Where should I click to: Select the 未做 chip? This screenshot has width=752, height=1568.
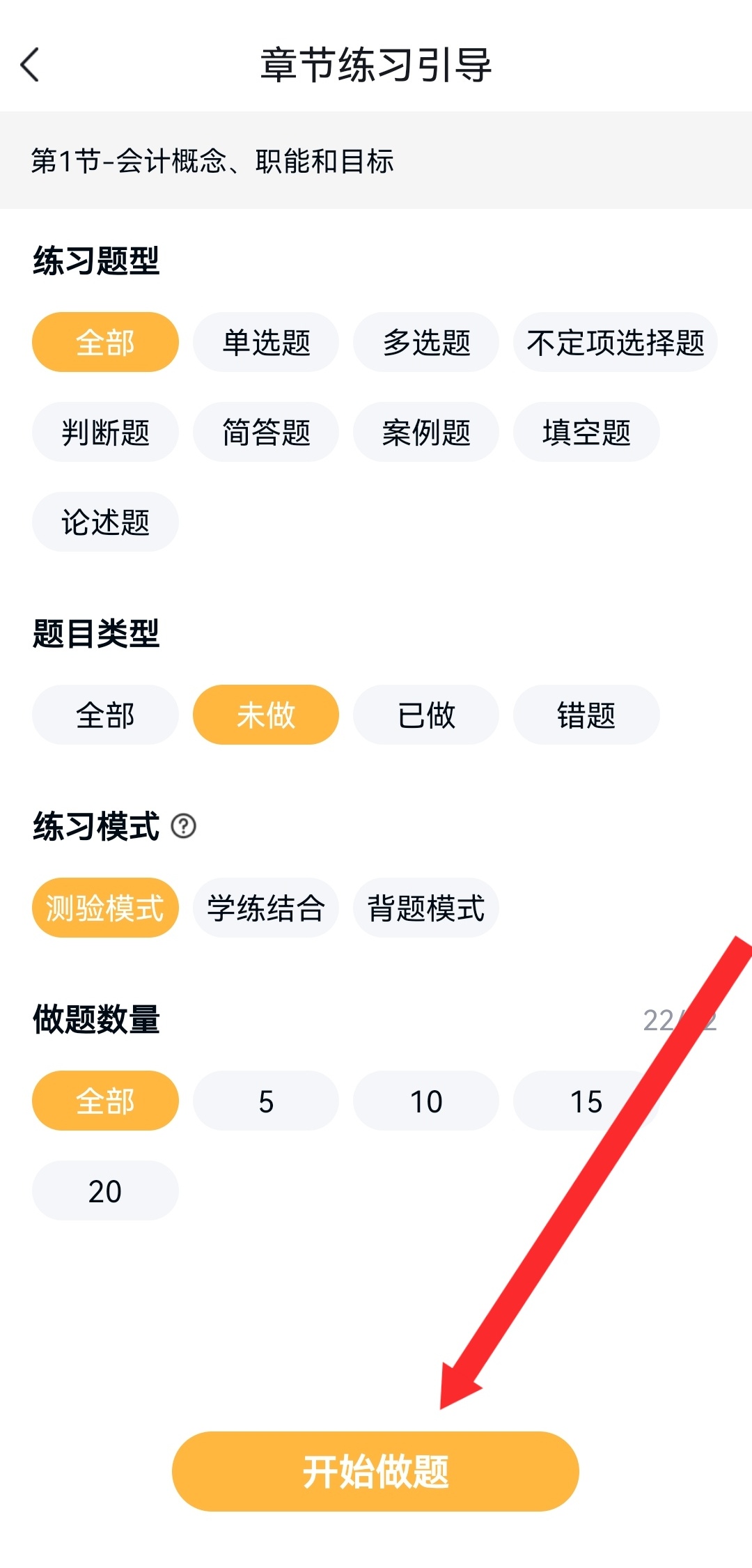(266, 715)
